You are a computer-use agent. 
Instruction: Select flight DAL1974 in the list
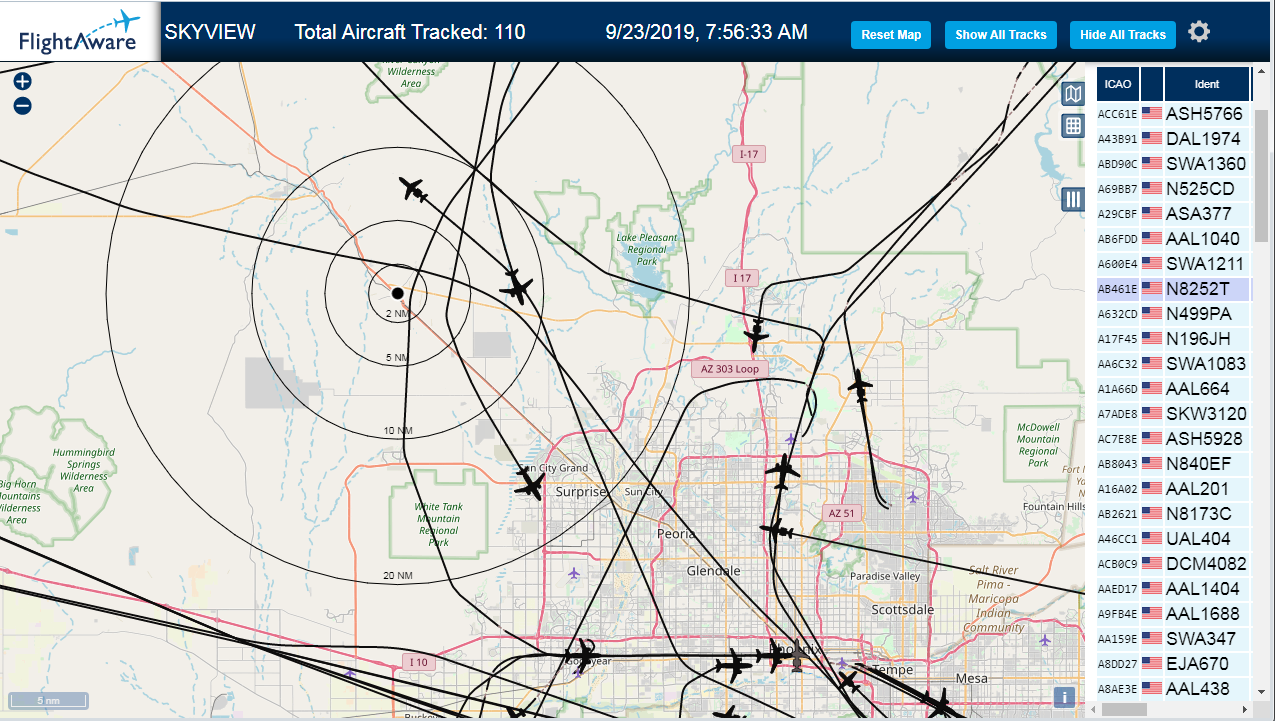point(1173,139)
